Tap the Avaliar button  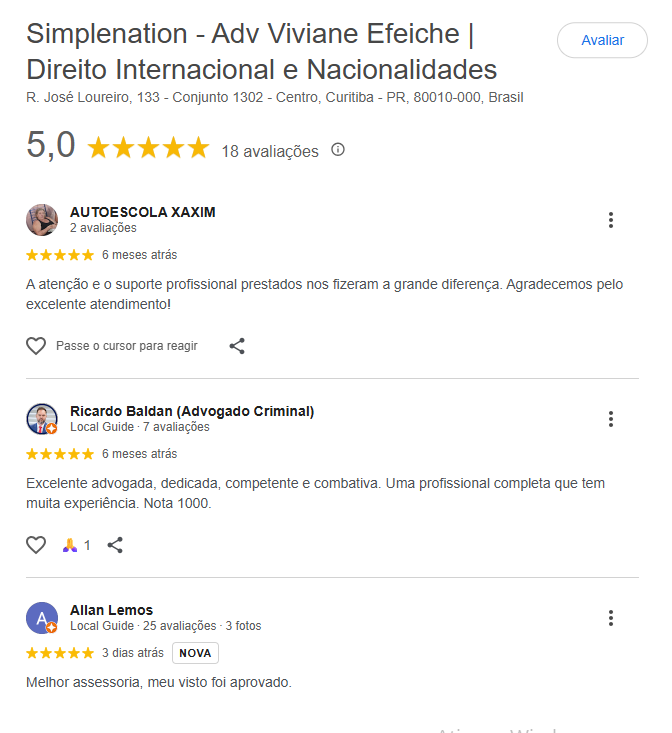pyautogui.click(x=602, y=40)
